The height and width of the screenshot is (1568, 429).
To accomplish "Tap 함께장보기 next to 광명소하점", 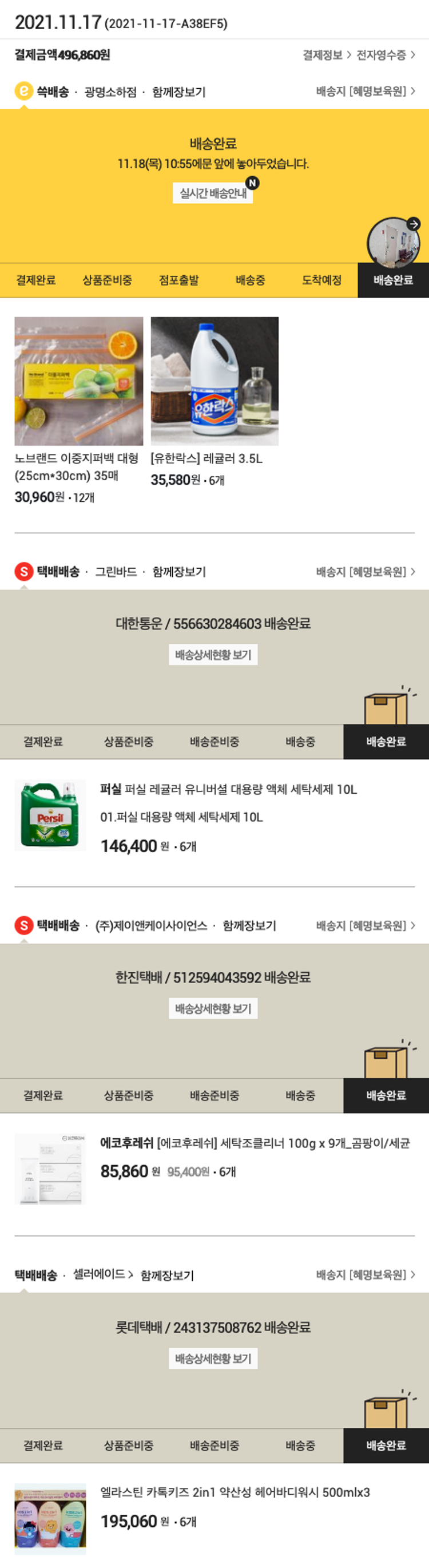I will 179,92.
